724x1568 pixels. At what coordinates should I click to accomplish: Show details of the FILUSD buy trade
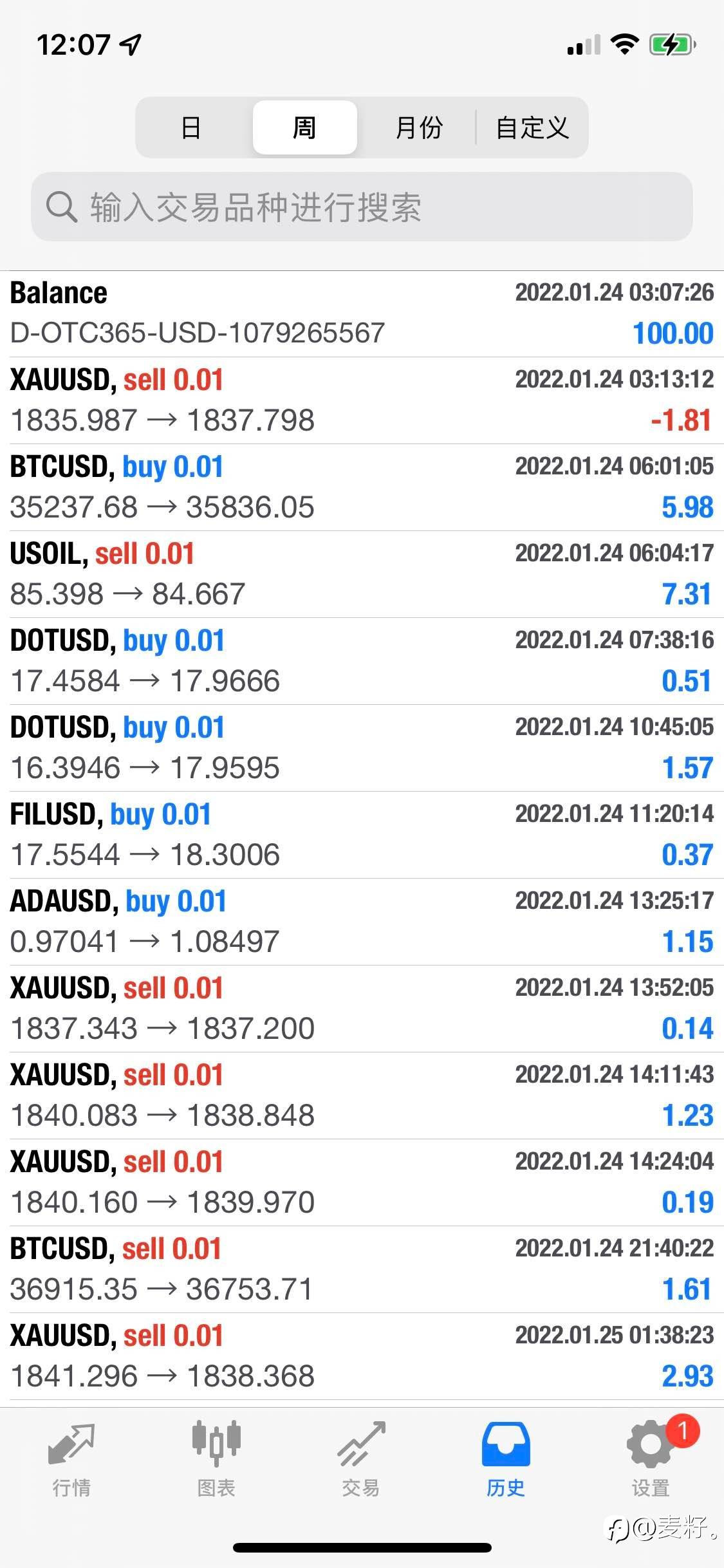click(x=362, y=835)
